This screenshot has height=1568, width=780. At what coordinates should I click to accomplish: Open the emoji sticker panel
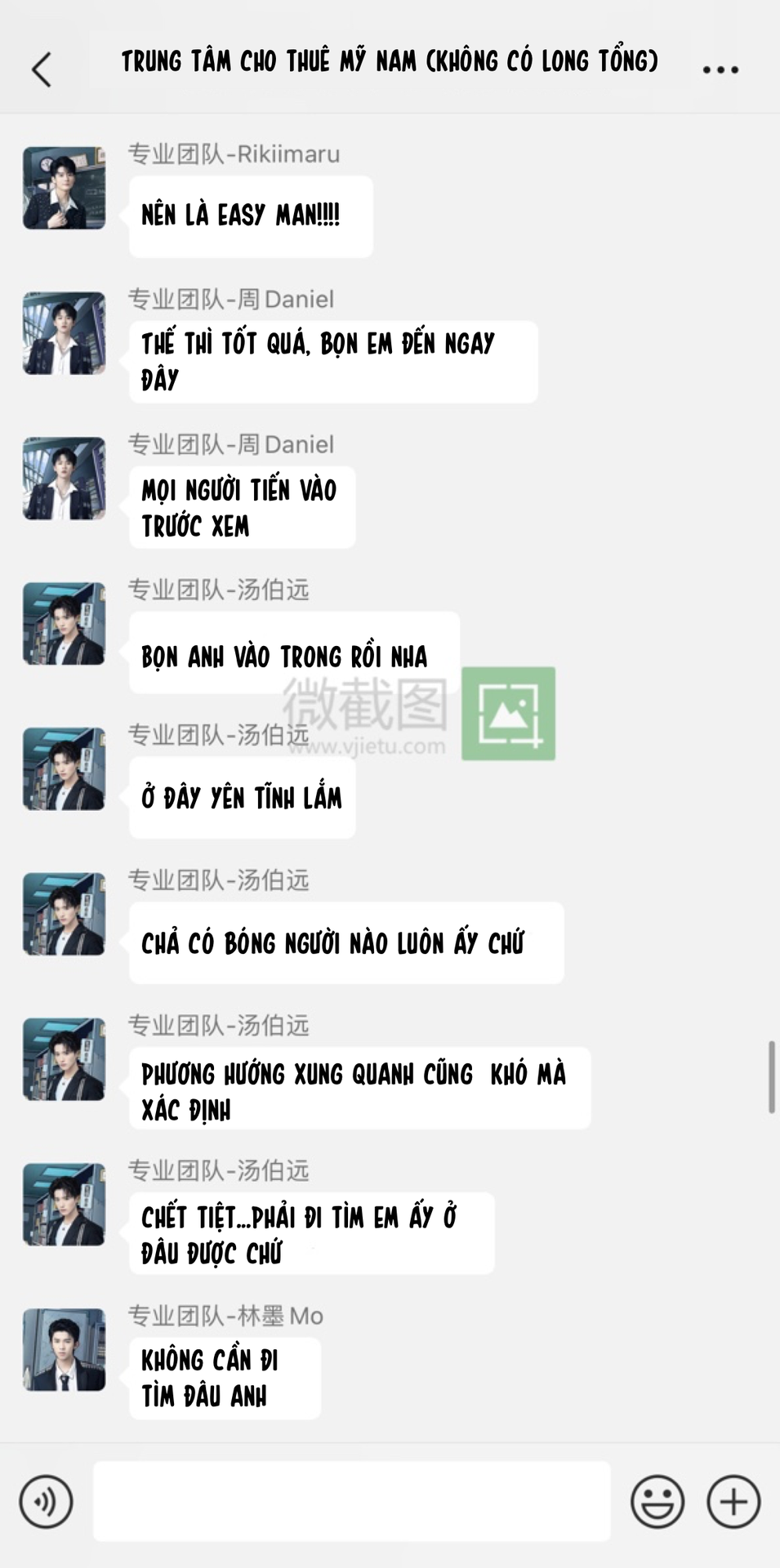coord(657,1501)
